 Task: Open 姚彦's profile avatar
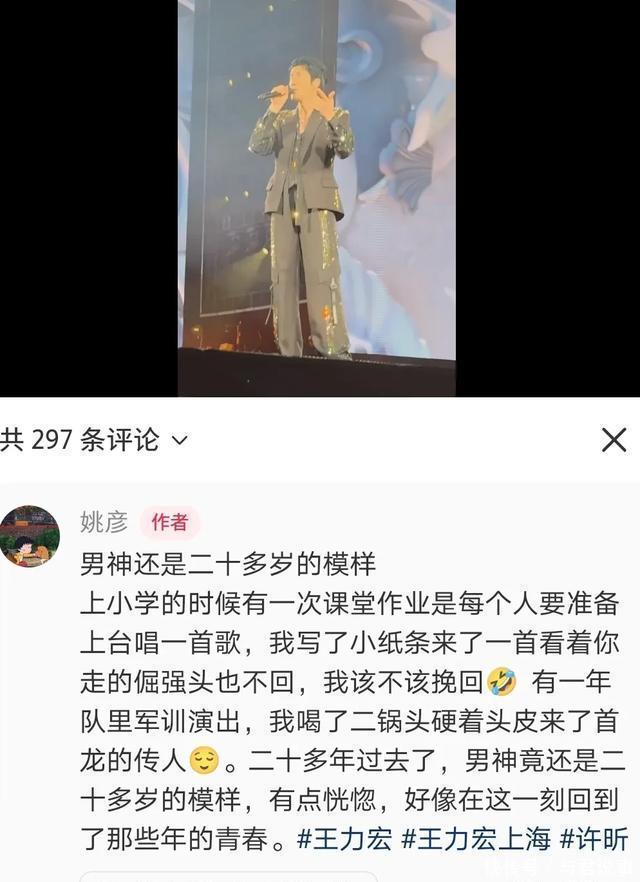coord(29,536)
